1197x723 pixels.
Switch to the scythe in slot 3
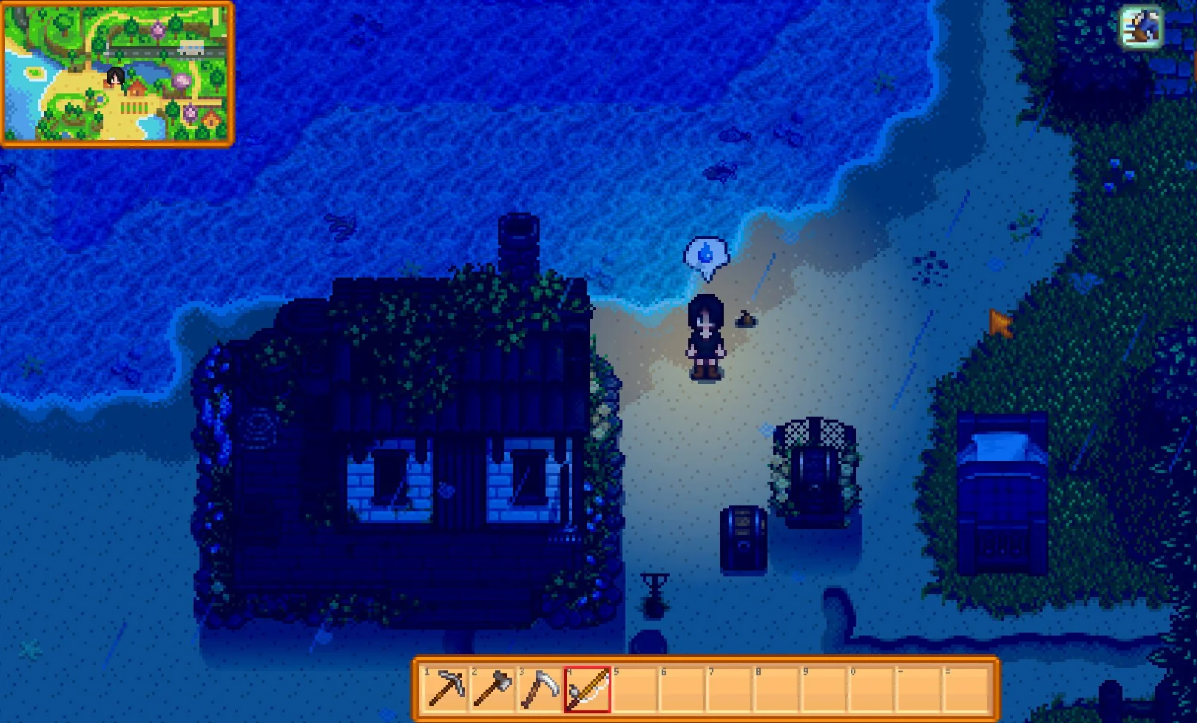pyautogui.click(x=540, y=689)
